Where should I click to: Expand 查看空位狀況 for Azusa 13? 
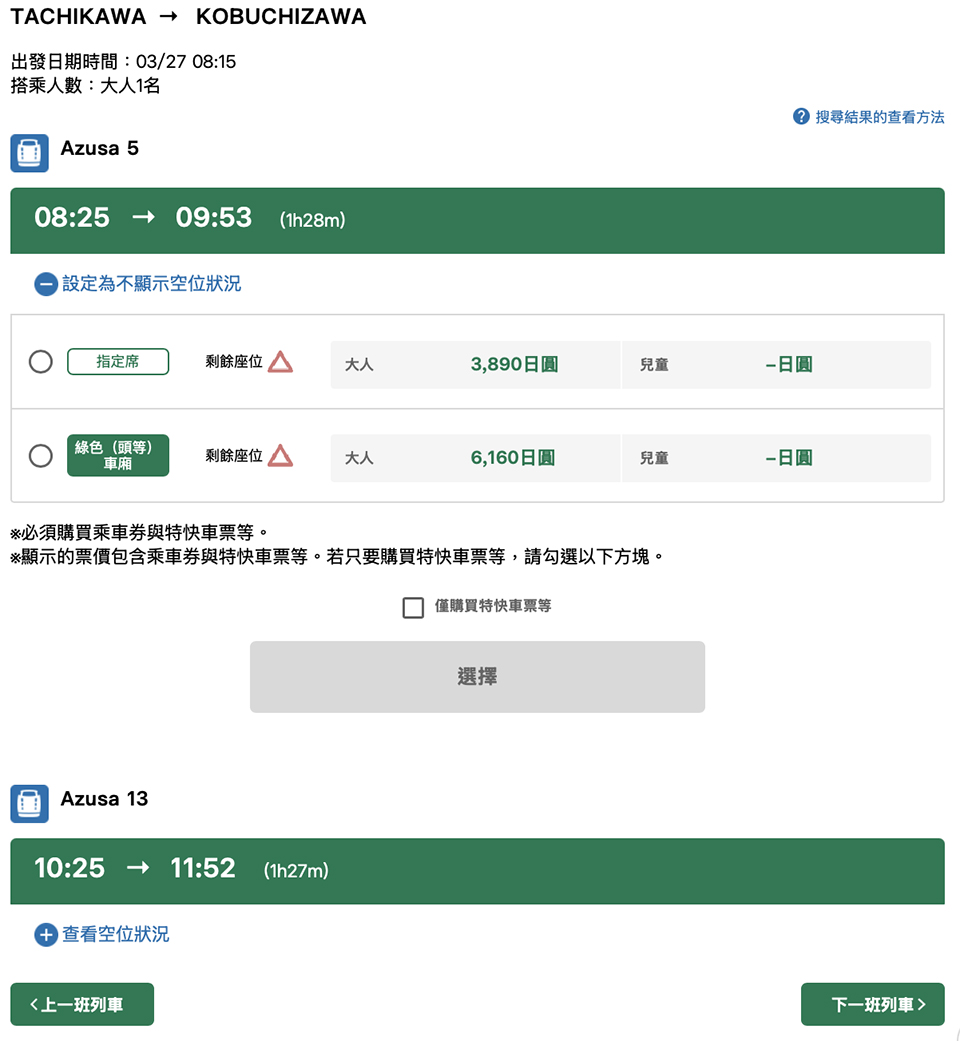point(102,934)
